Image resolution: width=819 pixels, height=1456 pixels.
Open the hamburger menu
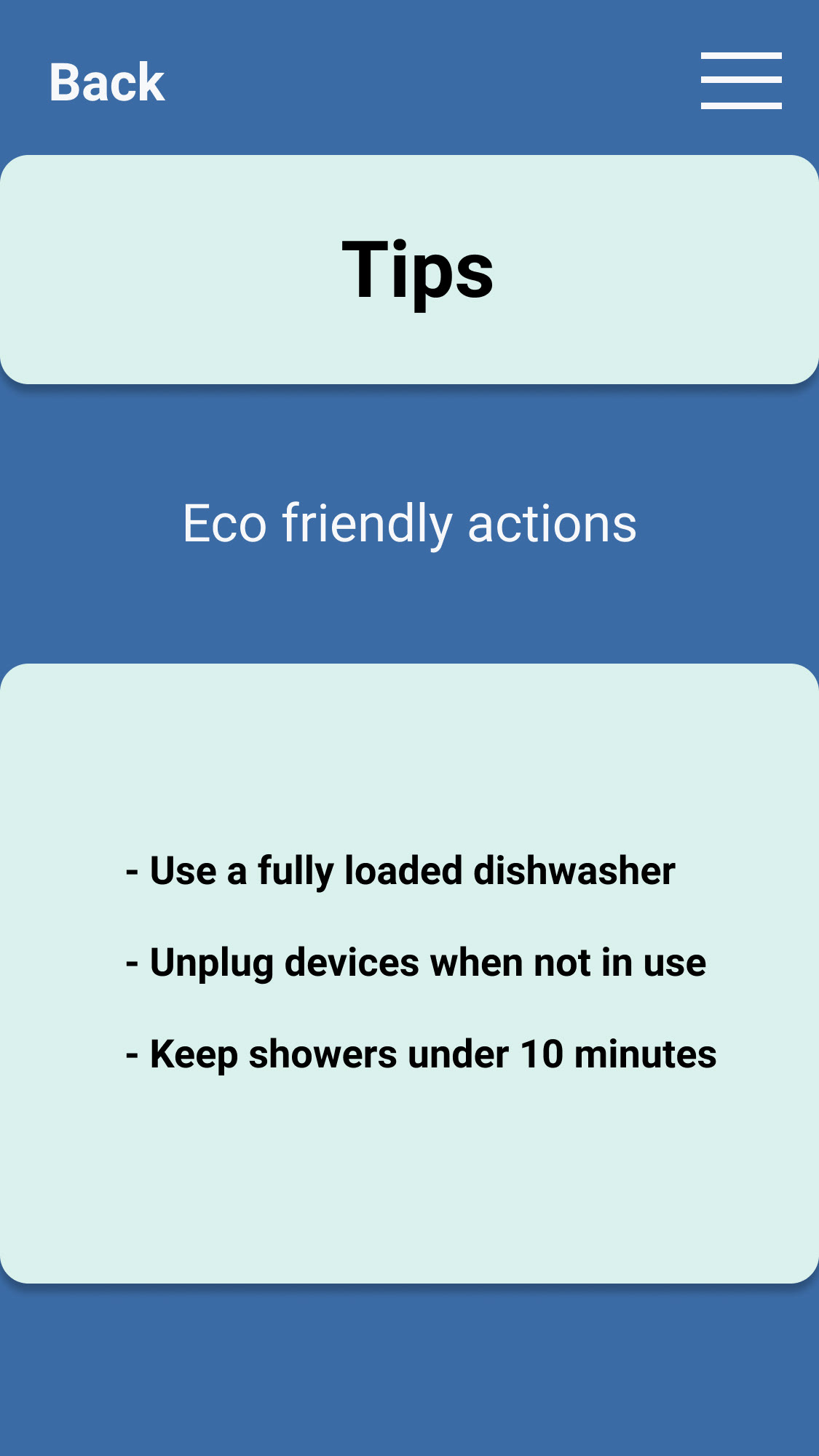[741, 81]
